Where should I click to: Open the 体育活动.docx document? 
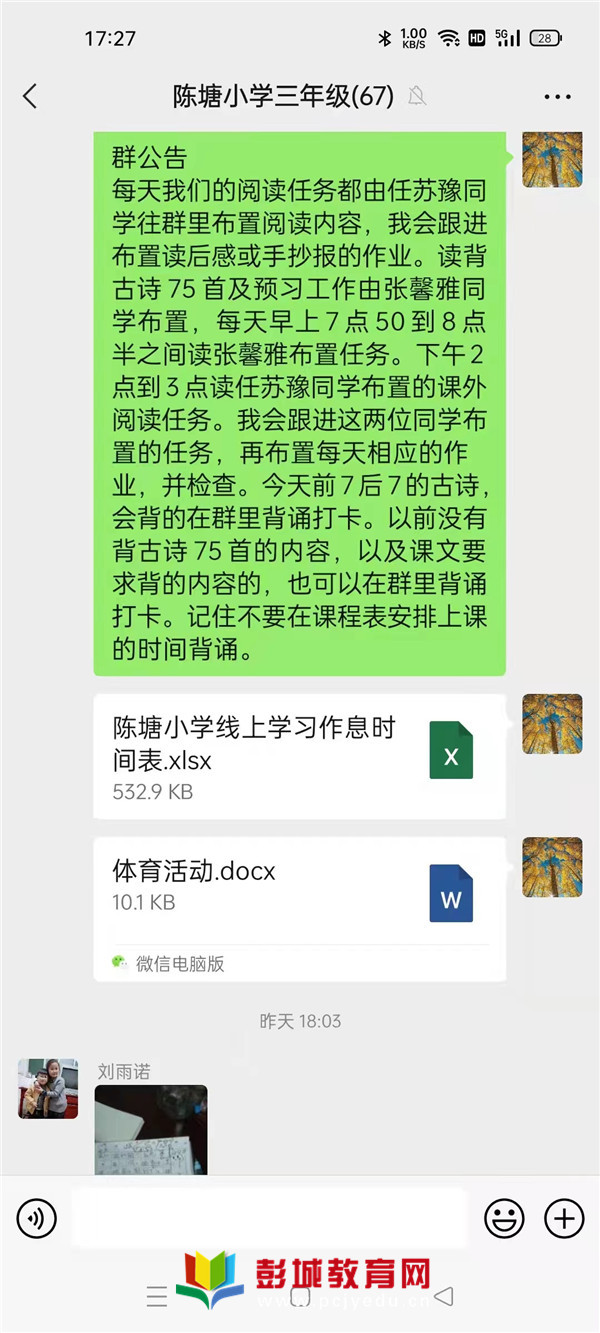(299, 909)
